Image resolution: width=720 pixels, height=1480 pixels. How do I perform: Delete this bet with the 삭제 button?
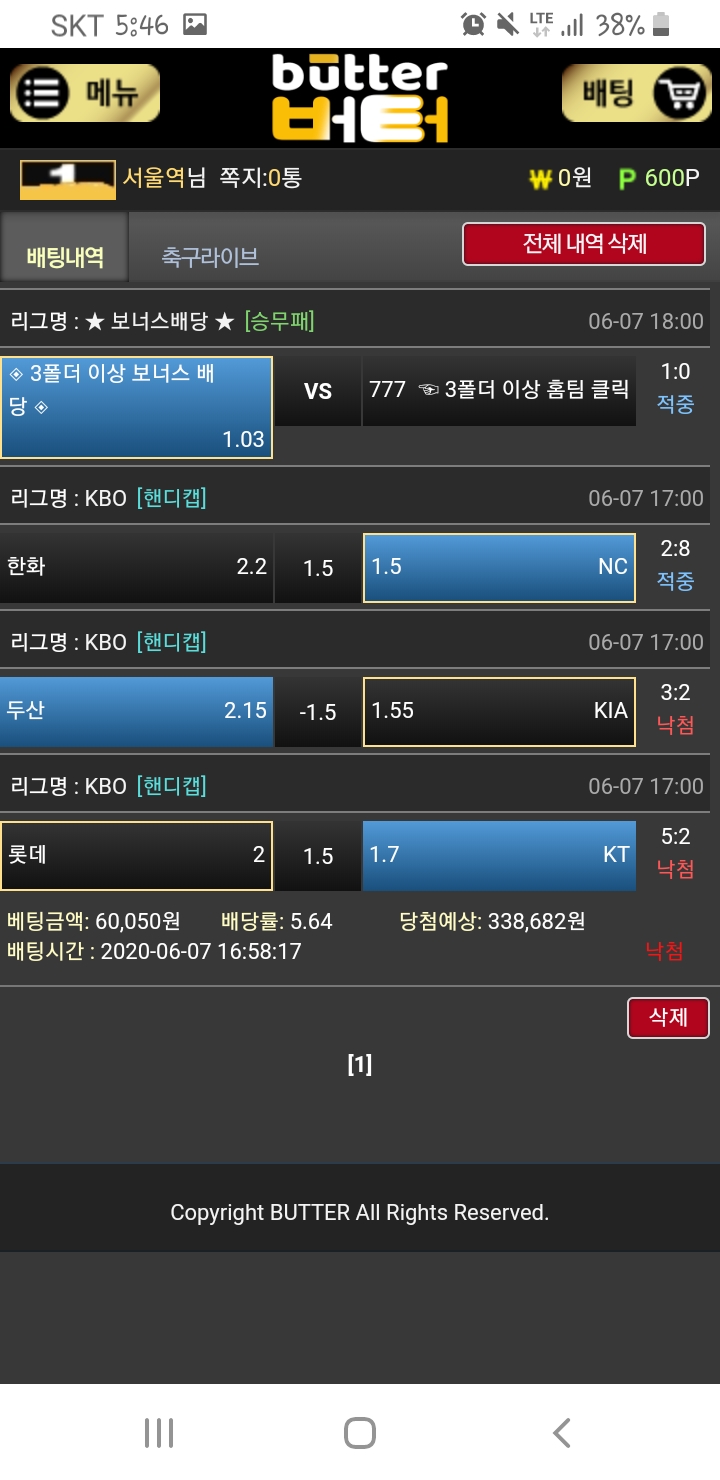click(668, 1017)
